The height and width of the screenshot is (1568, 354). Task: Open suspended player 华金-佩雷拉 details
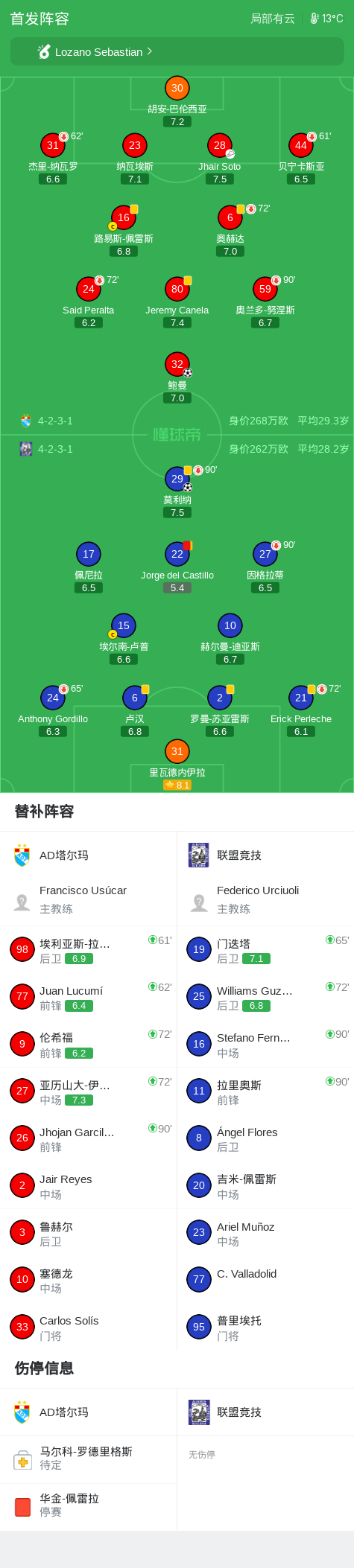coord(89,1507)
